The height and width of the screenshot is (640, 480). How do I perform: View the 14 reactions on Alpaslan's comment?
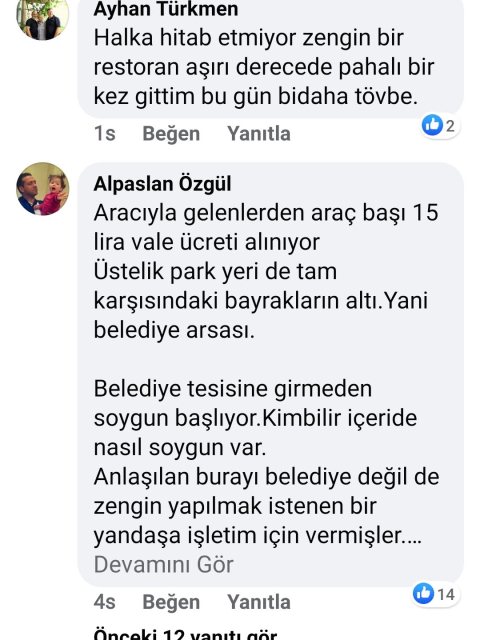(x=435, y=593)
